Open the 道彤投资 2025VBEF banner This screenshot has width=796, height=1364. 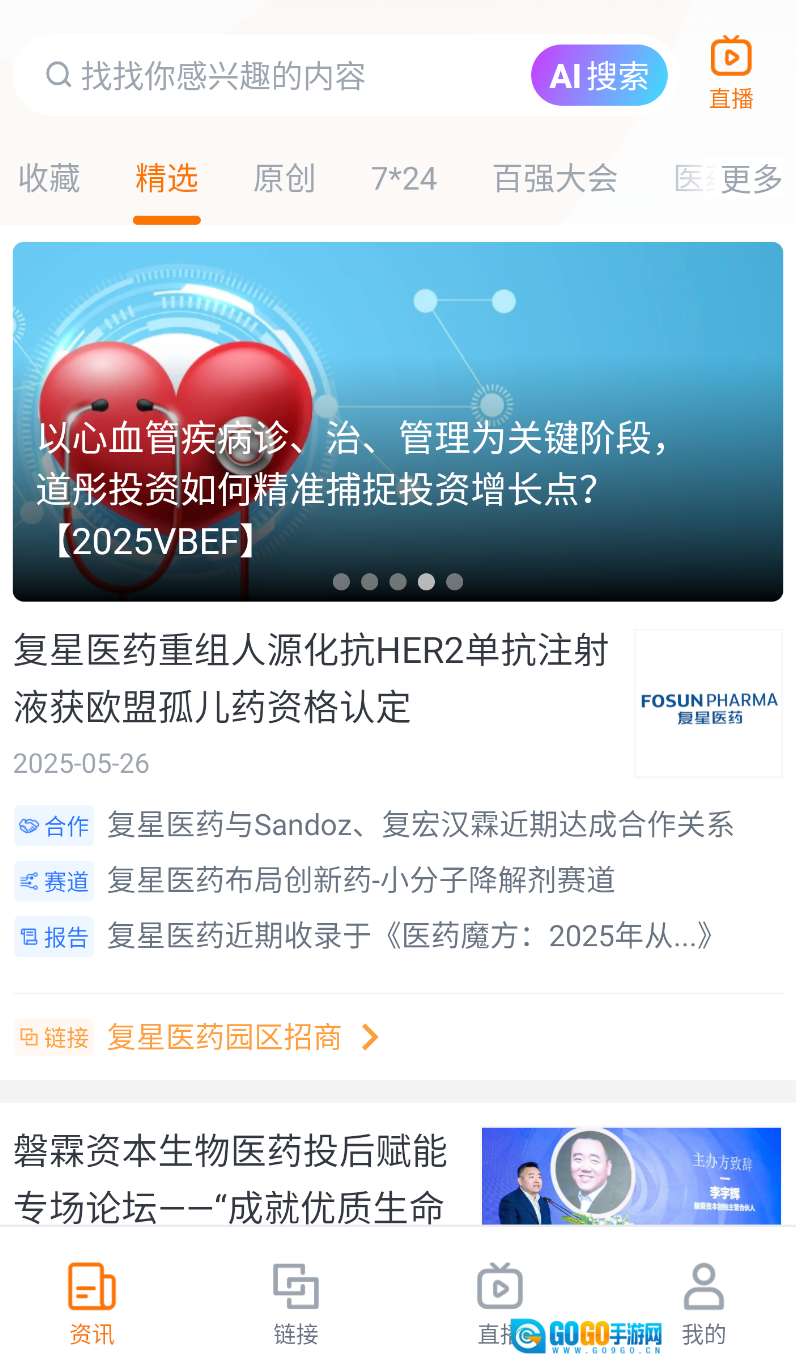coord(397,420)
